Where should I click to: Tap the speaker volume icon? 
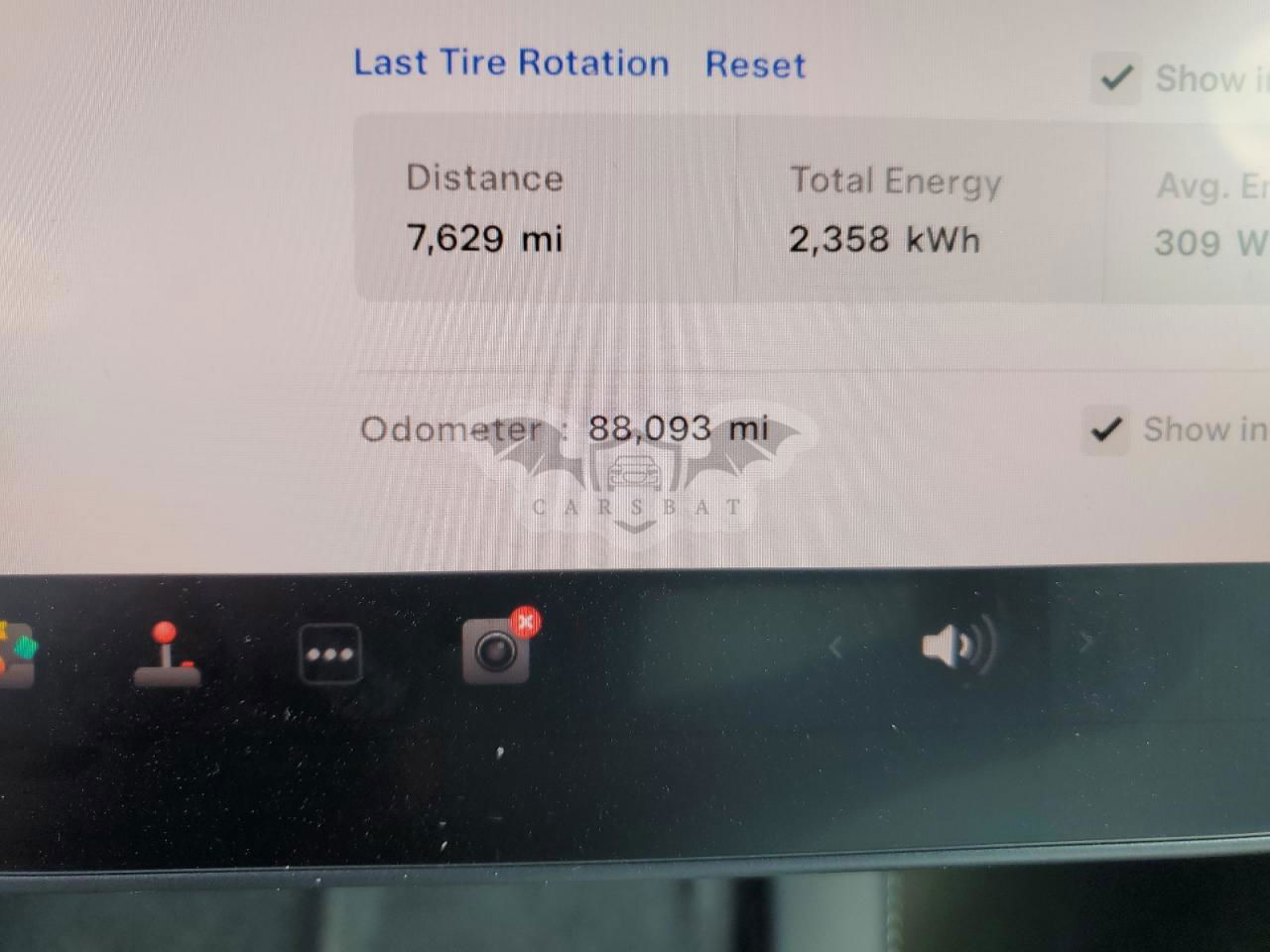tap(956, 647)
